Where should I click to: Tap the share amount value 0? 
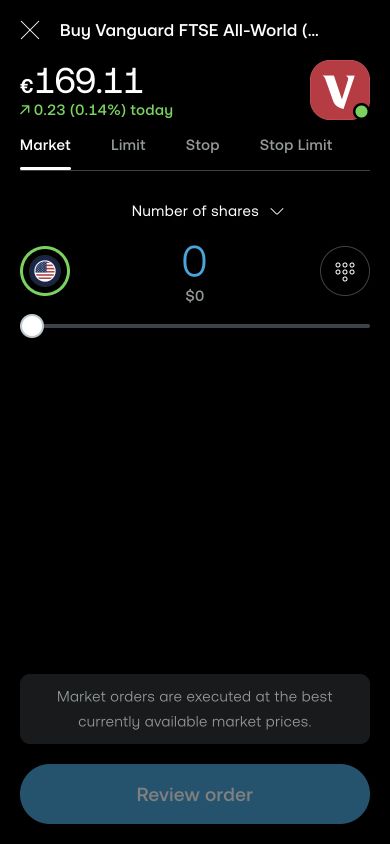point(194,263)
